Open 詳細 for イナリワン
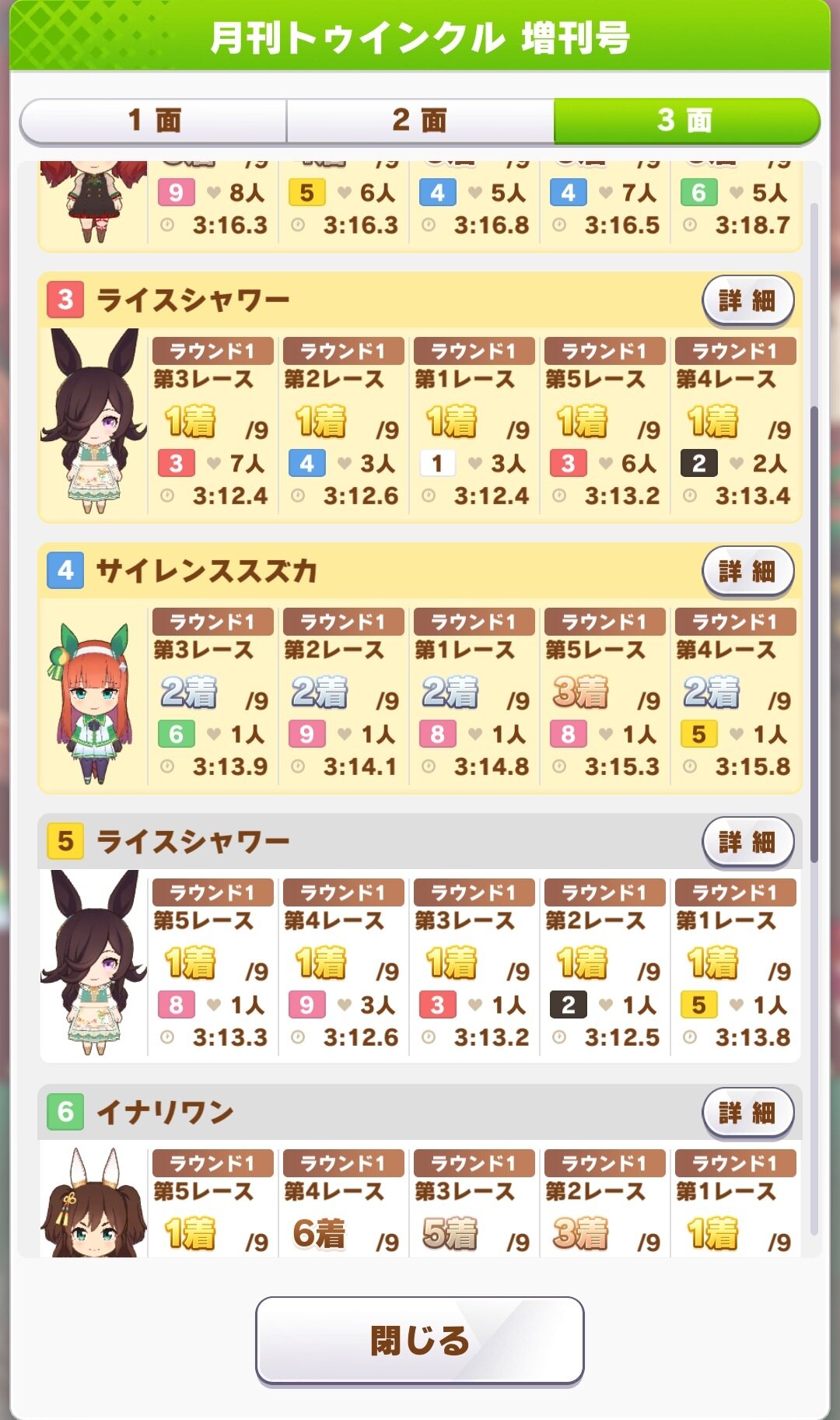Viewport: 840px width, 1420px height. pos(747,1113)
